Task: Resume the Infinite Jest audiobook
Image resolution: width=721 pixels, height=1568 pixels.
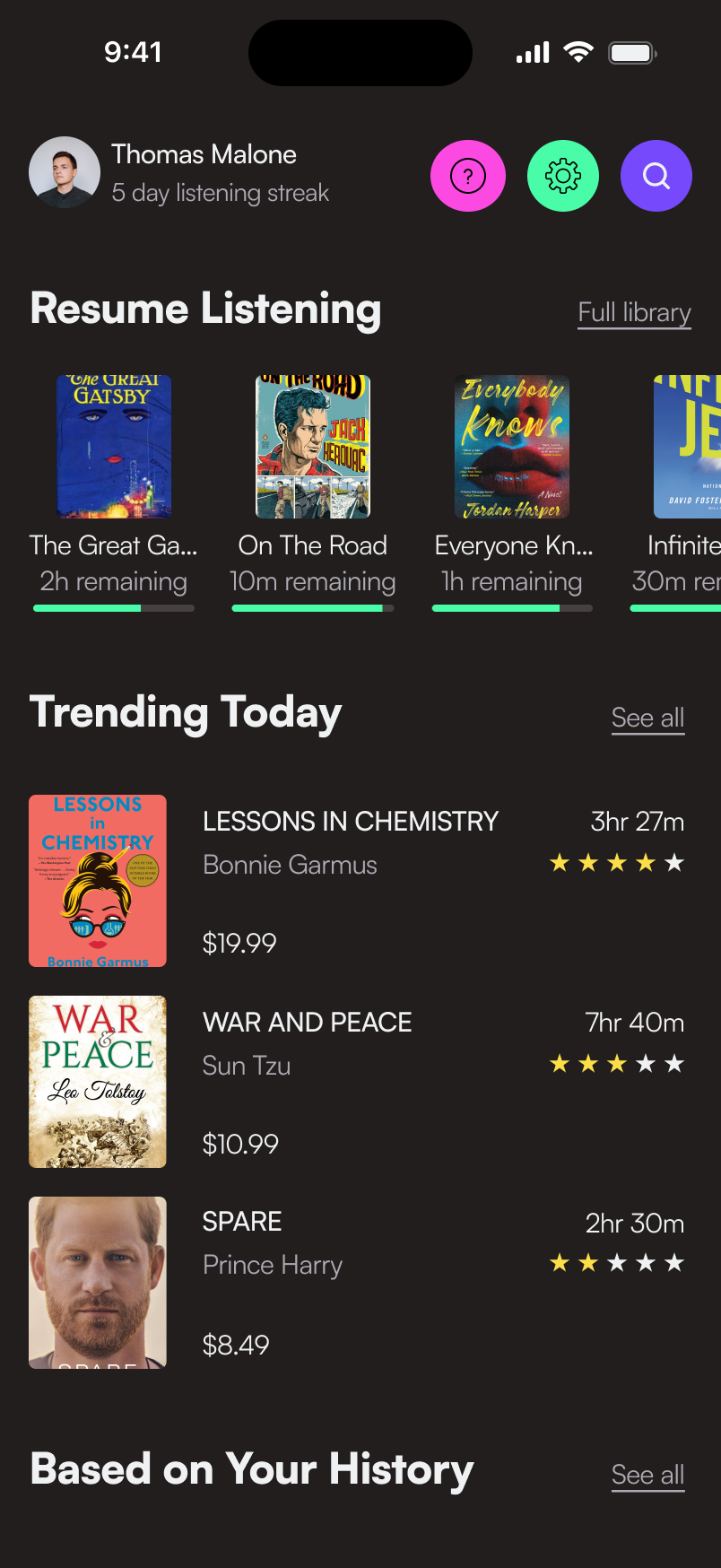Action: tap(688, 447)
